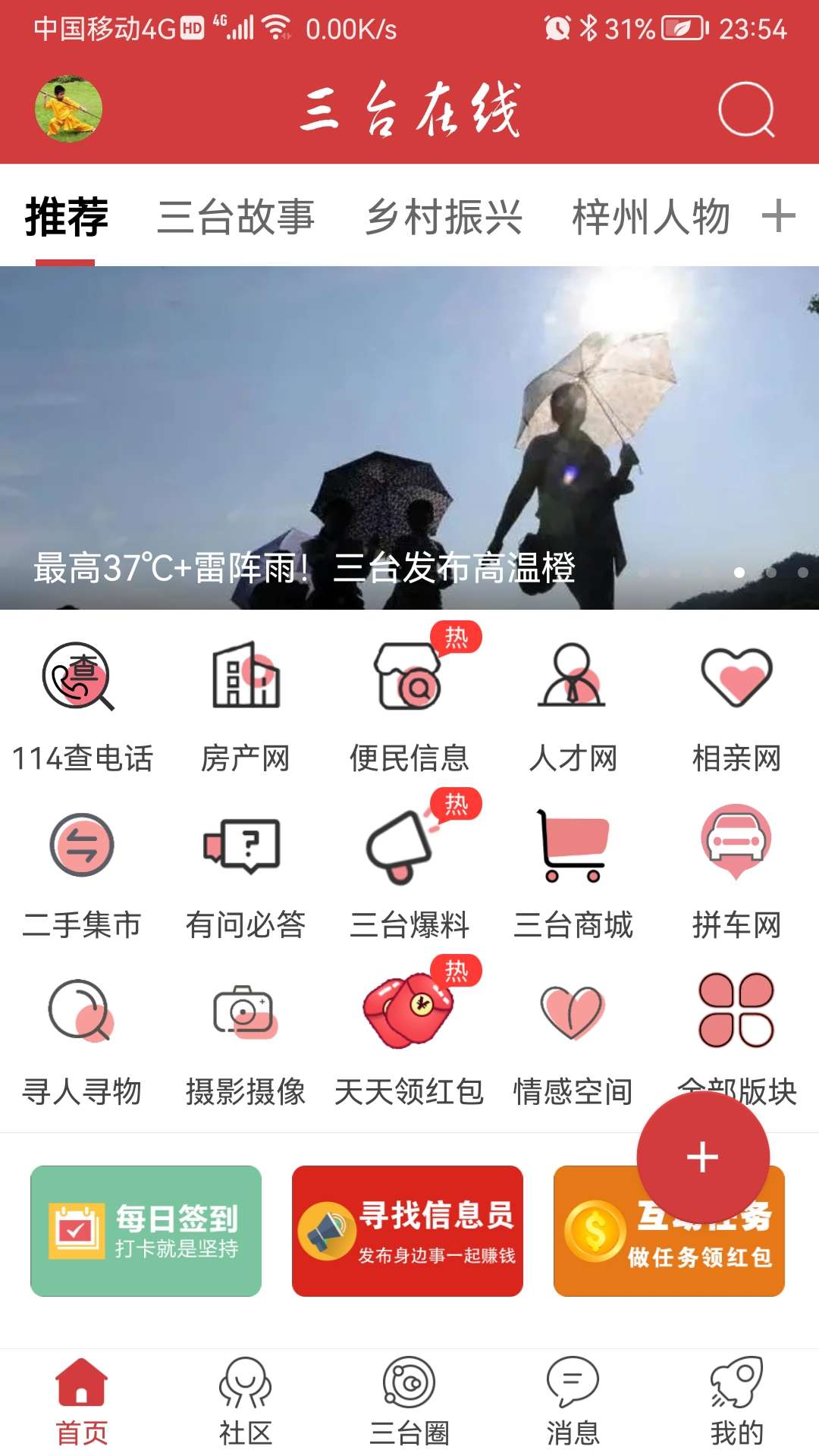Open the 高温橙 weather news banner
Image resolution: width=819 pixels, height=1456 pixels.
[409, 438]
